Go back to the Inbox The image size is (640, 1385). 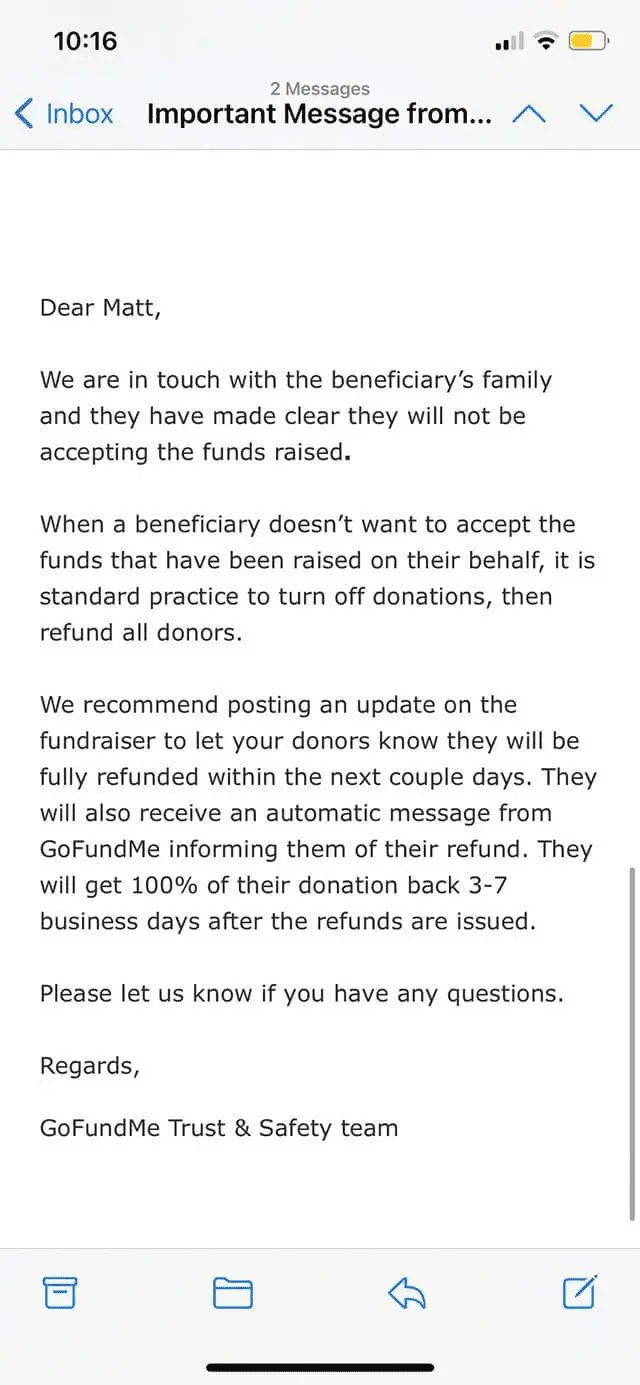[64, 114]
